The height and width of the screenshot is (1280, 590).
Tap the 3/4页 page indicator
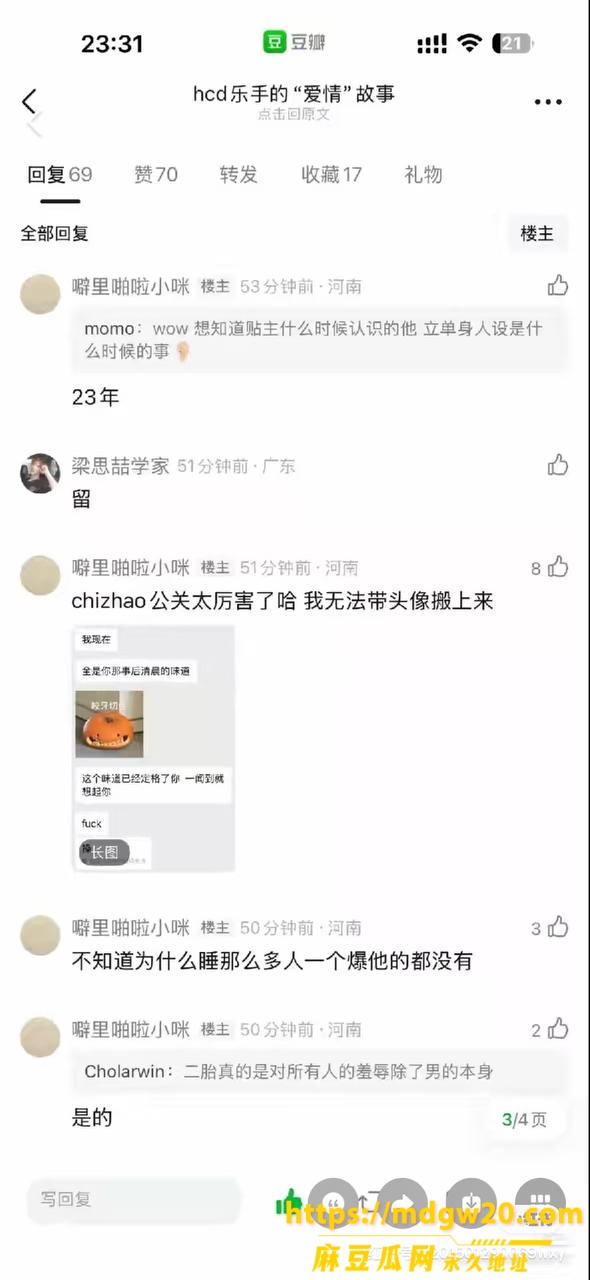[524, 1120]
